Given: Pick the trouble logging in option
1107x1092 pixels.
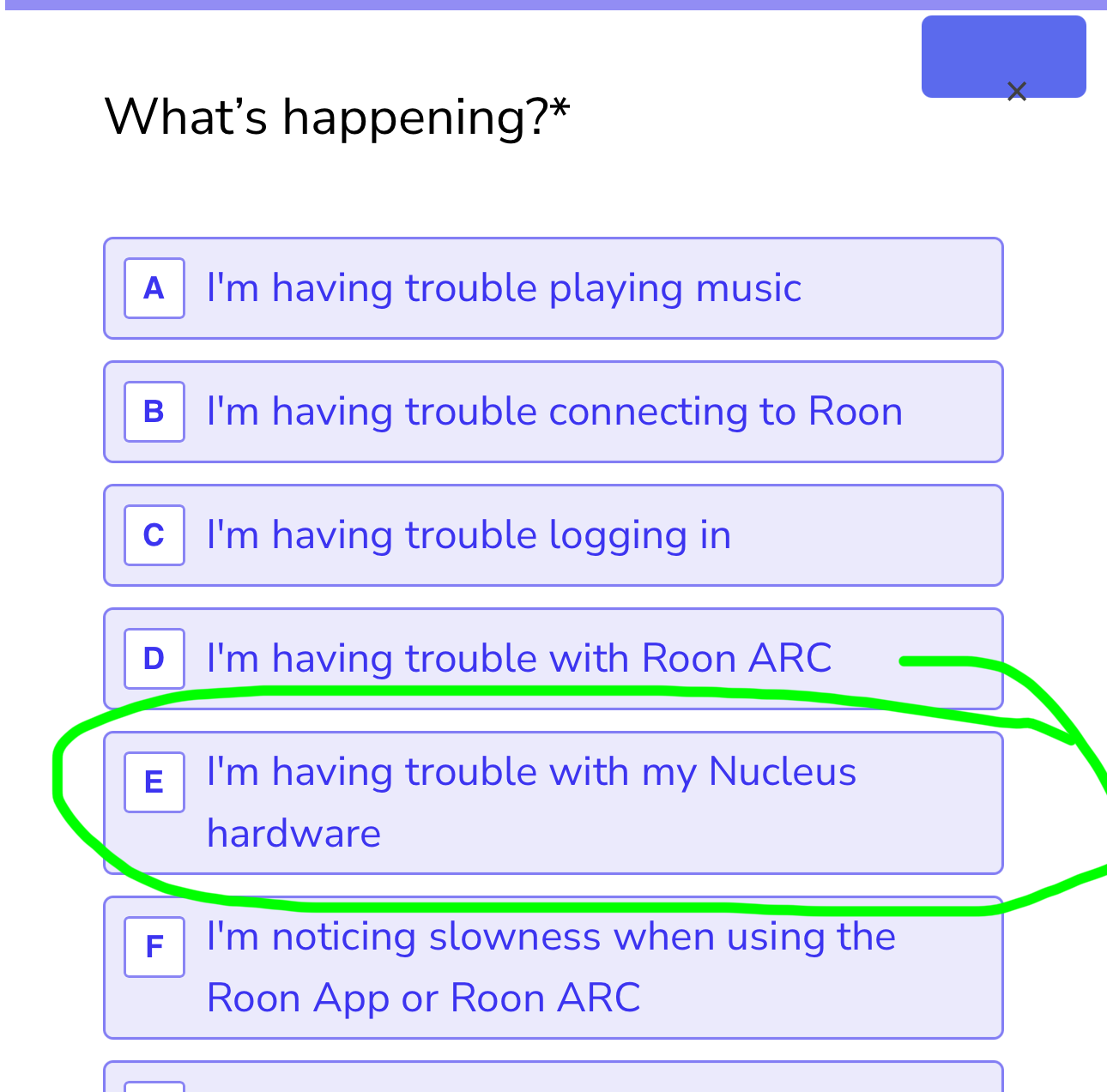Looking at the screenshot, I should point(553,535).
